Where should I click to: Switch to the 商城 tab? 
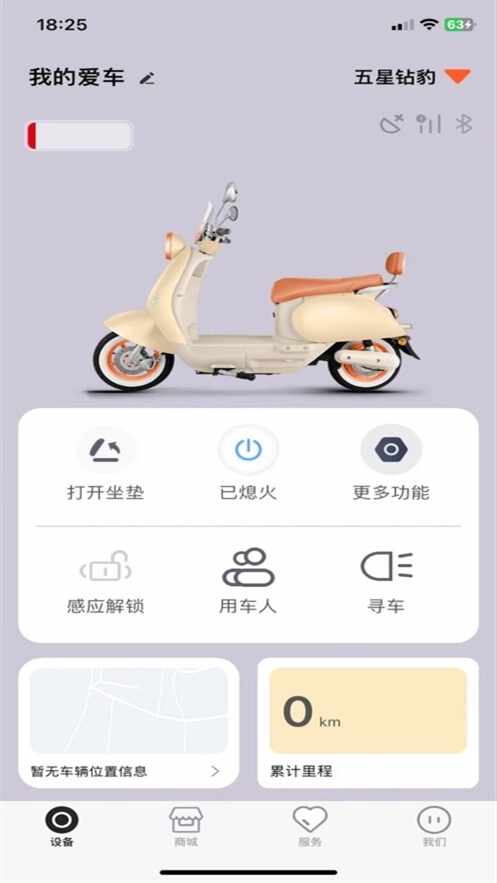click(186, 827)
